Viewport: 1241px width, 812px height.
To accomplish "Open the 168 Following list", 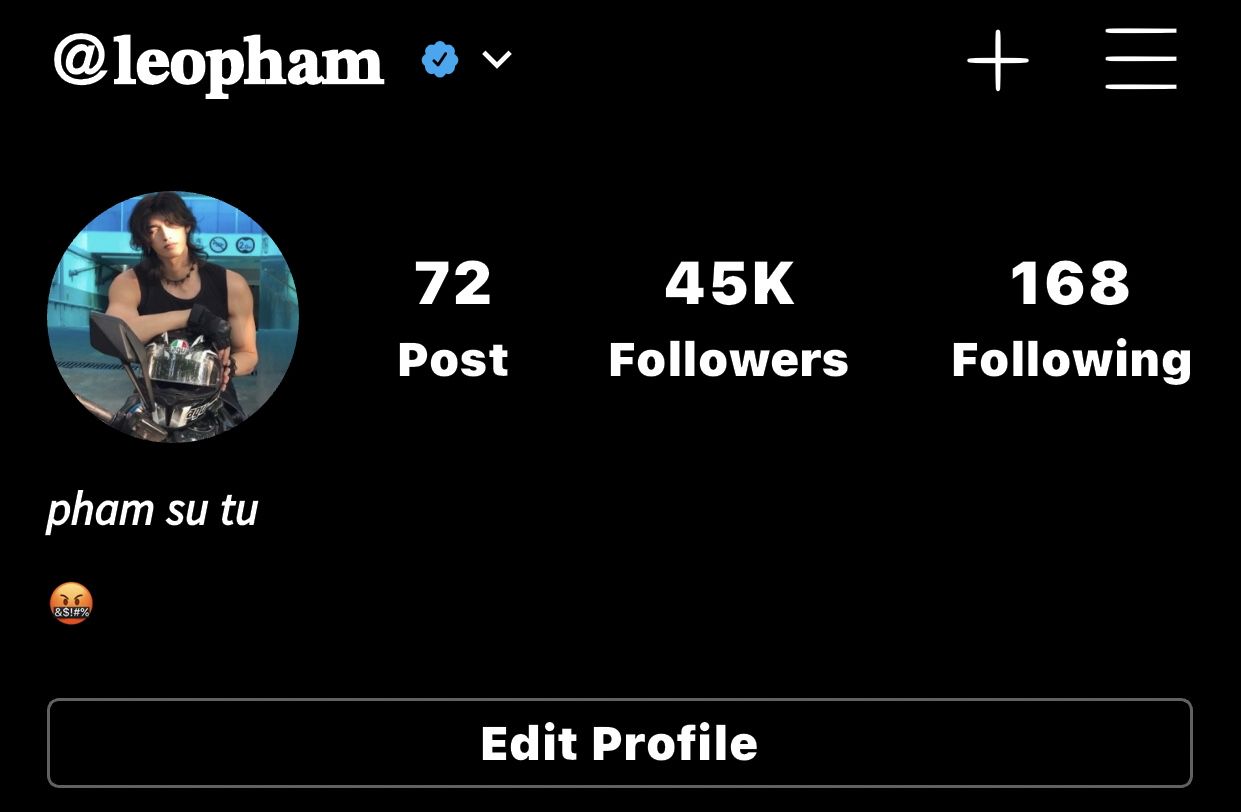I will (x=1070, y=318).
